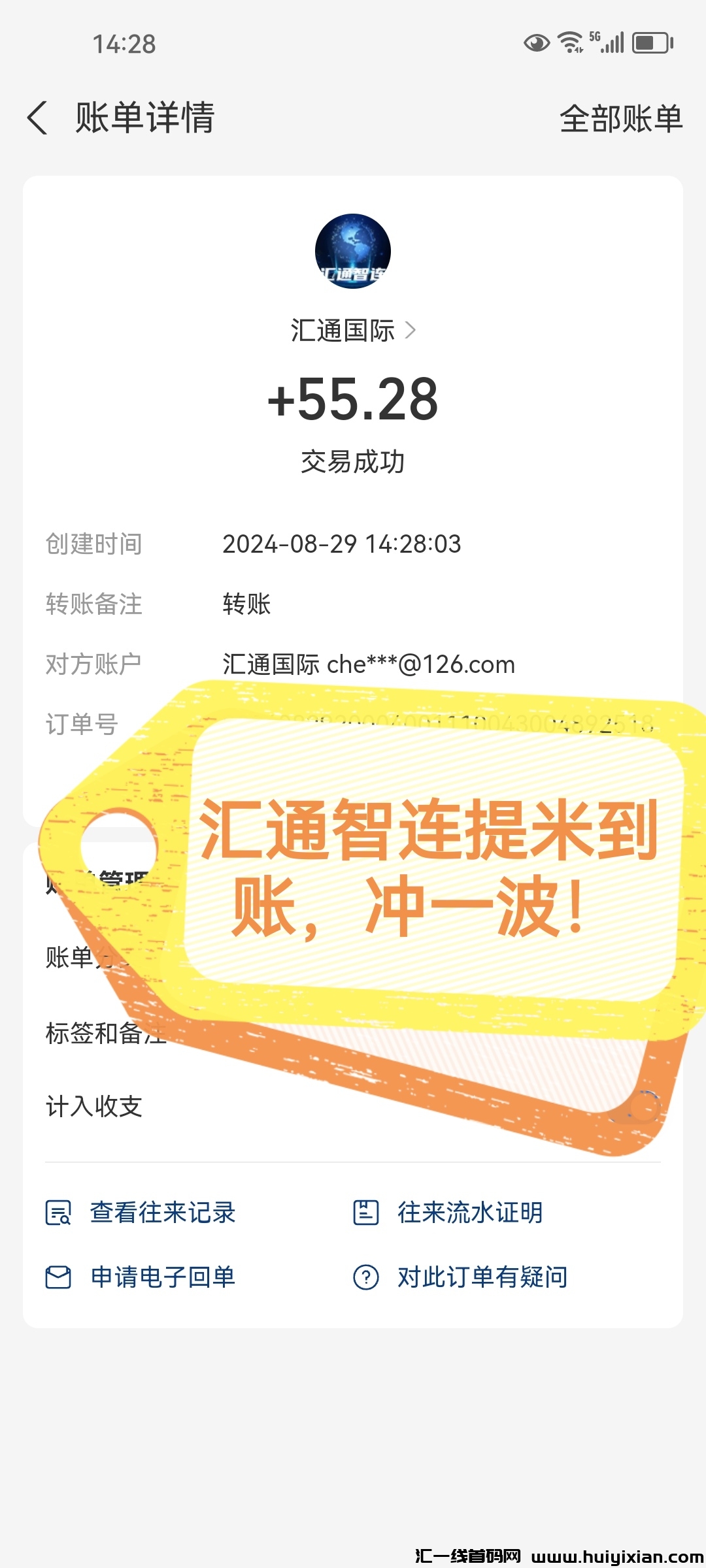
Task: Expand the 汇通国际 merchant detail chevron
Action: (x=412, y=331)
